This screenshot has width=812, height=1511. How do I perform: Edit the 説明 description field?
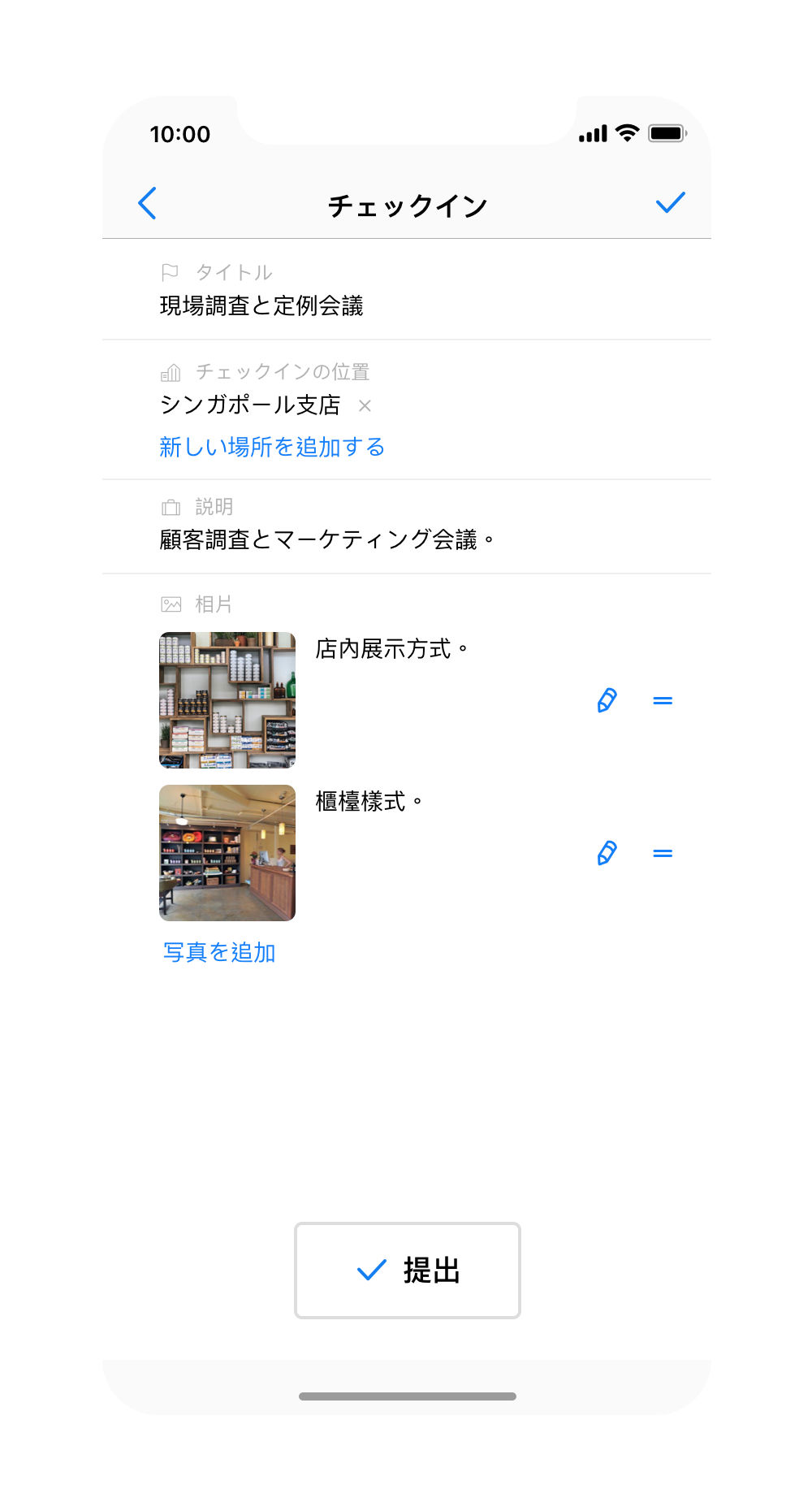pos(326,539)
